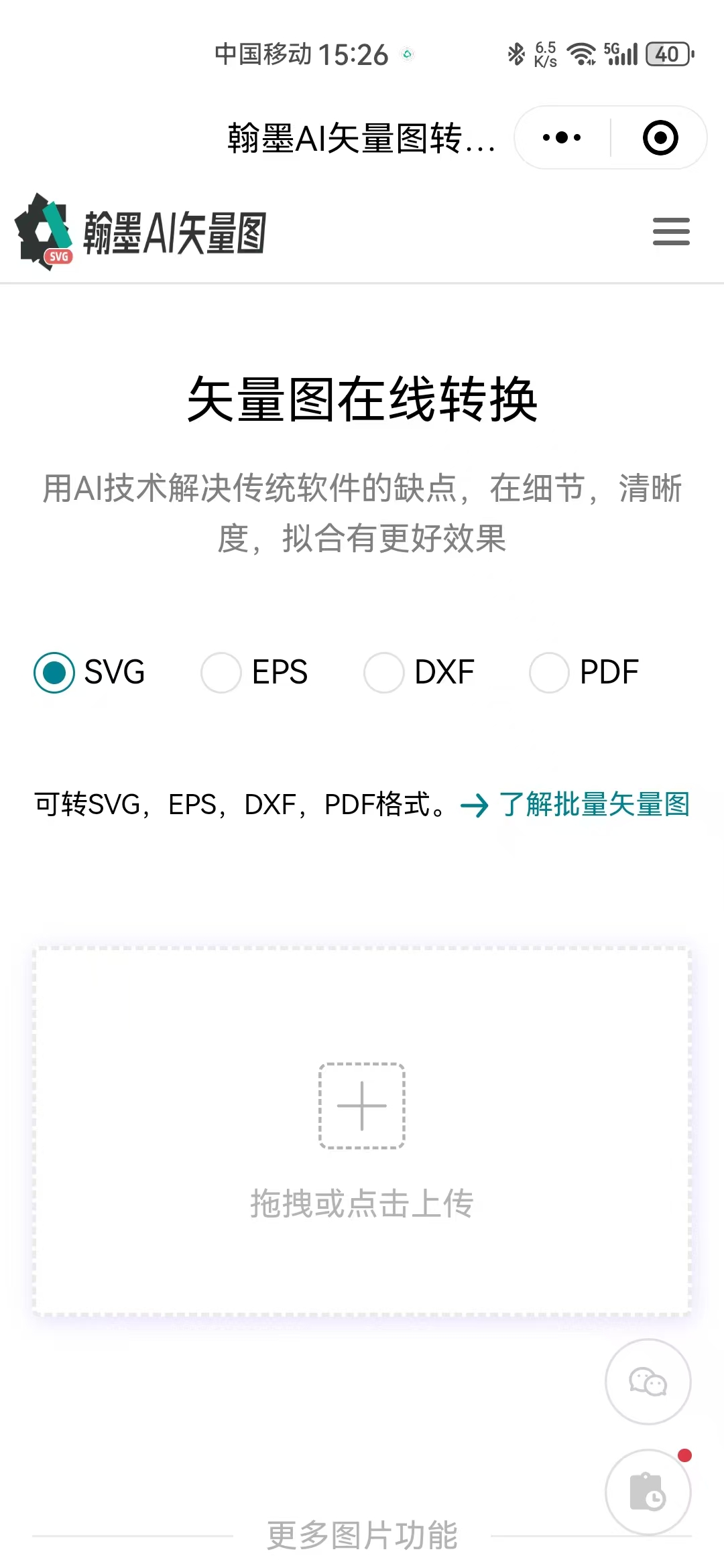
Task: Close the mini program with the circle button
Action: tap(660, 138)
